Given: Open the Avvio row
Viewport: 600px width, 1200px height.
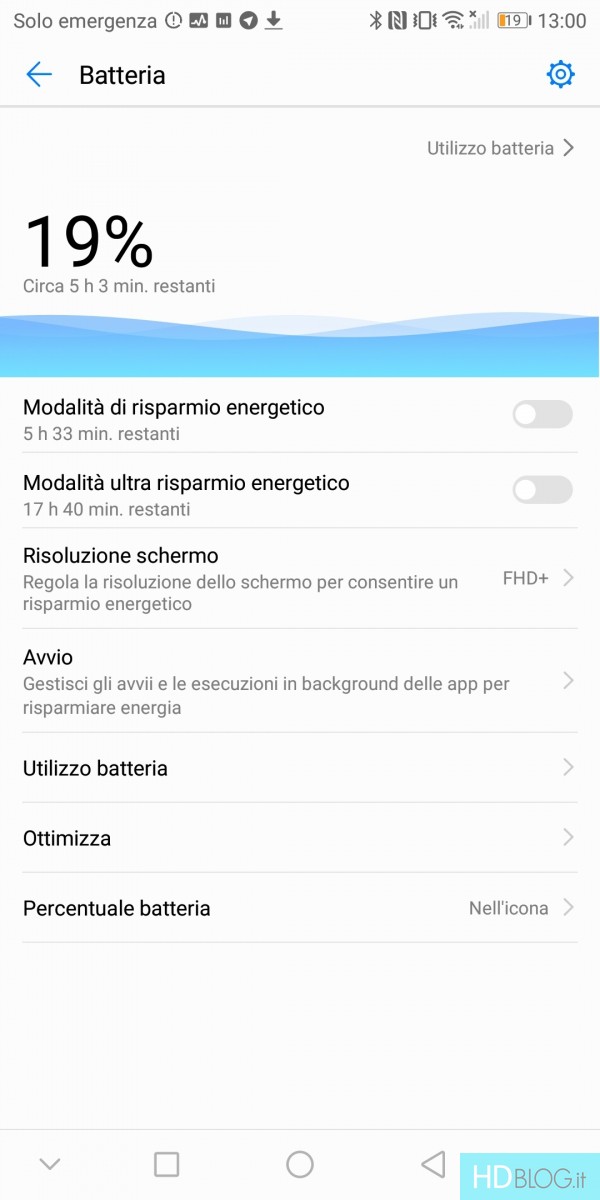Looking at the screenshot, I should point(300,681).
